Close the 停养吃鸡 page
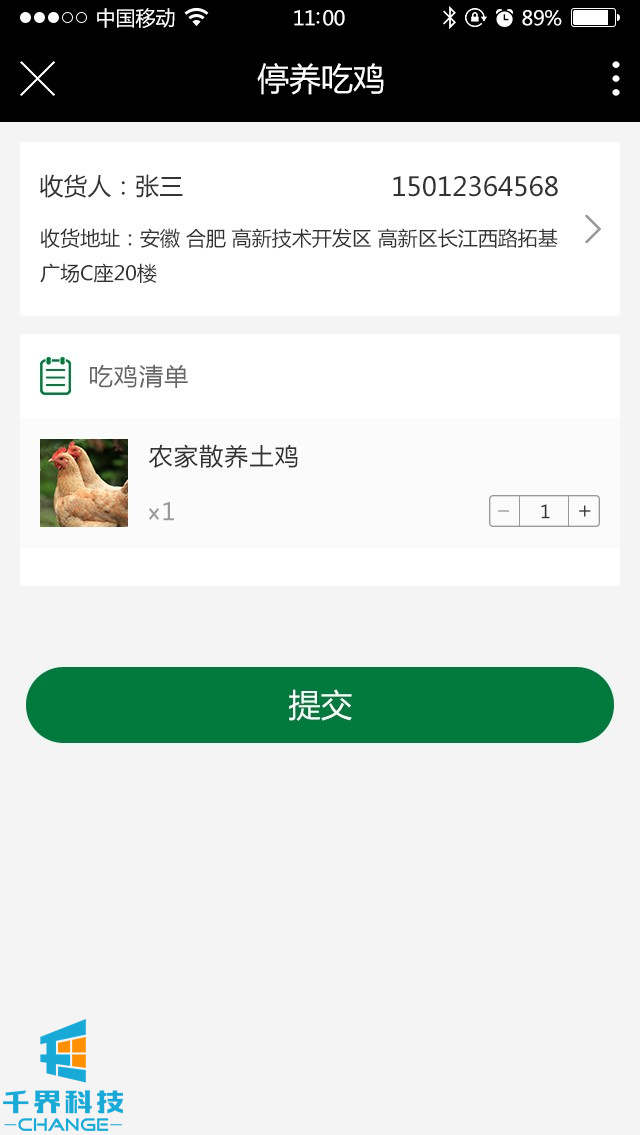The width and height of the screenshot is (640, 1135). click(37, 79)
